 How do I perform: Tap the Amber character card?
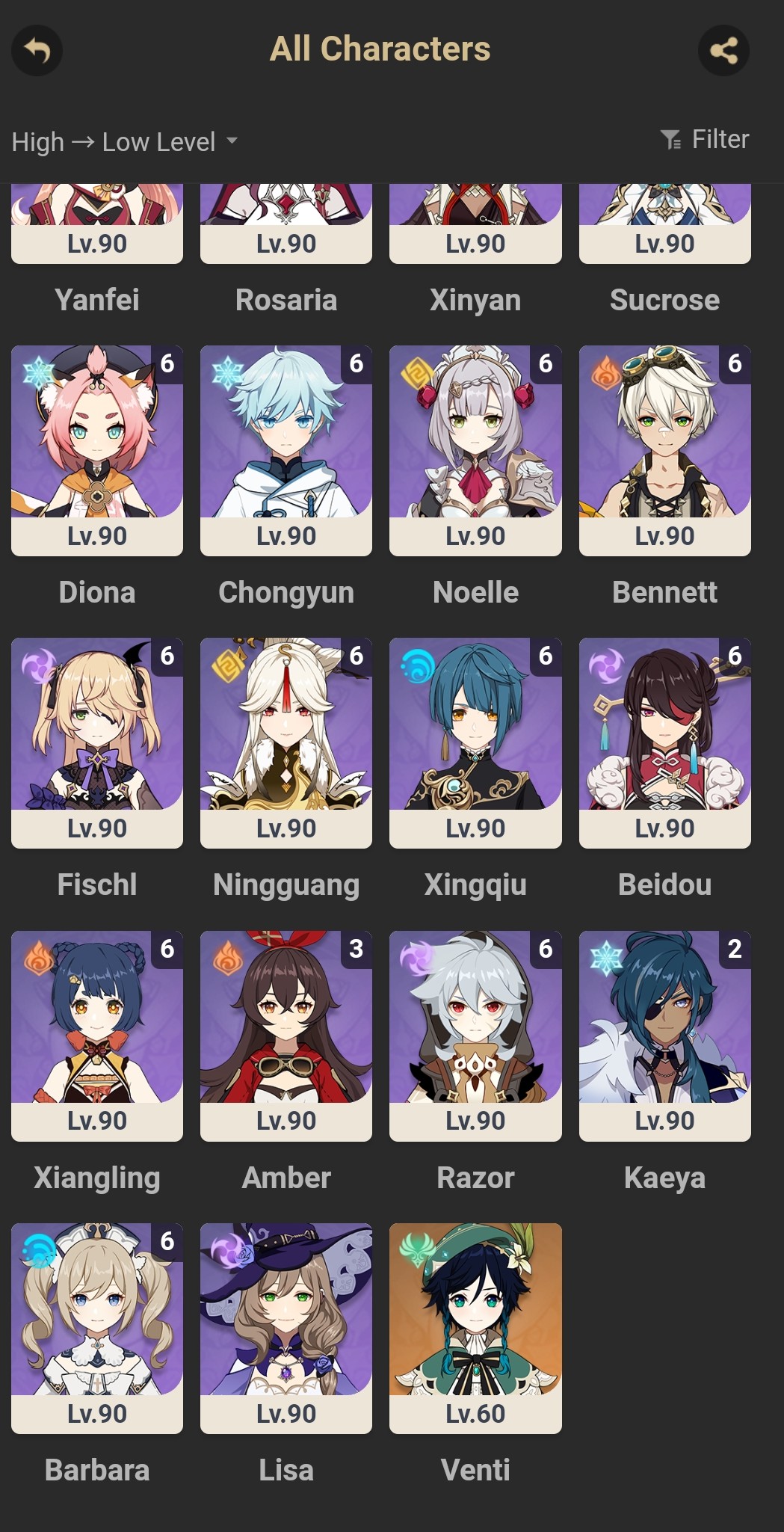click(286, 1036)
